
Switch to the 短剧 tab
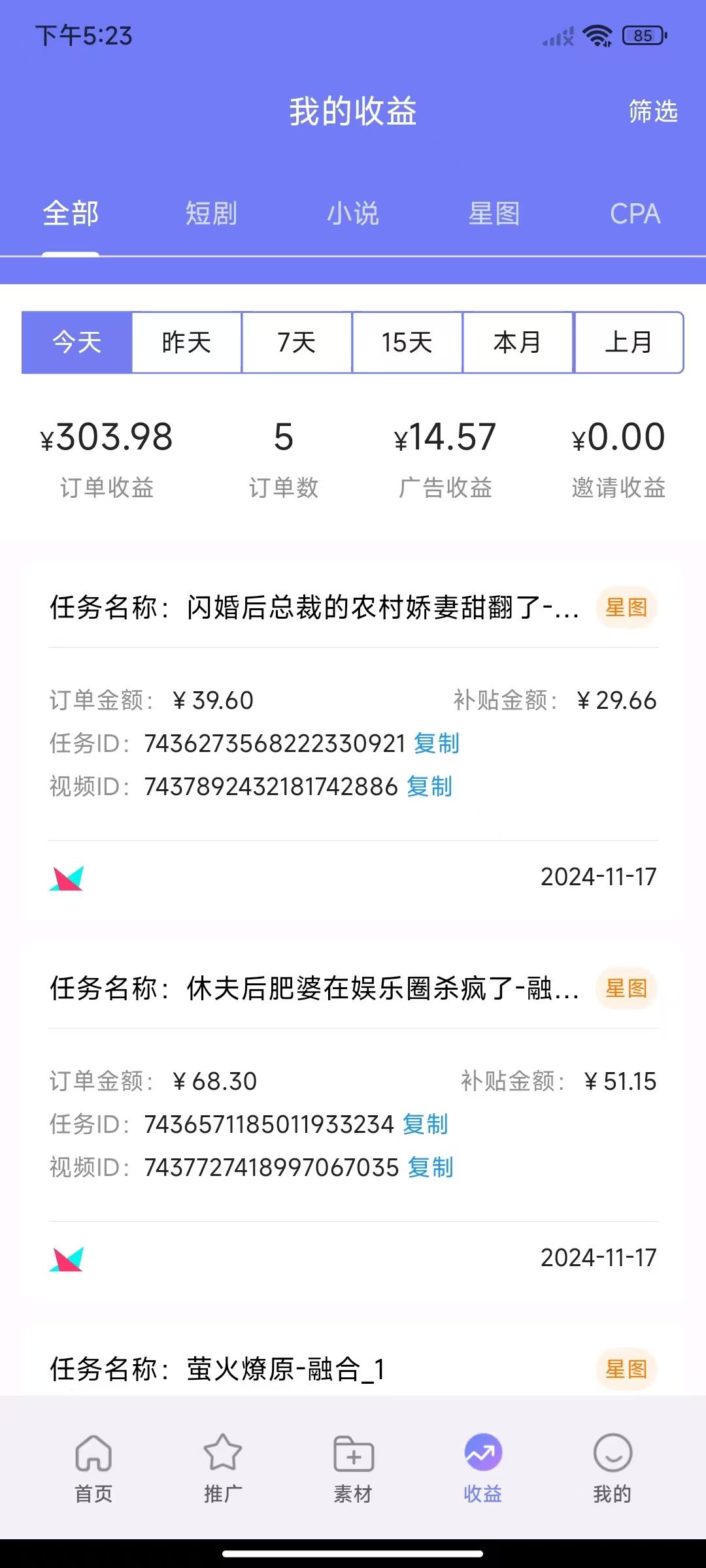211,214
